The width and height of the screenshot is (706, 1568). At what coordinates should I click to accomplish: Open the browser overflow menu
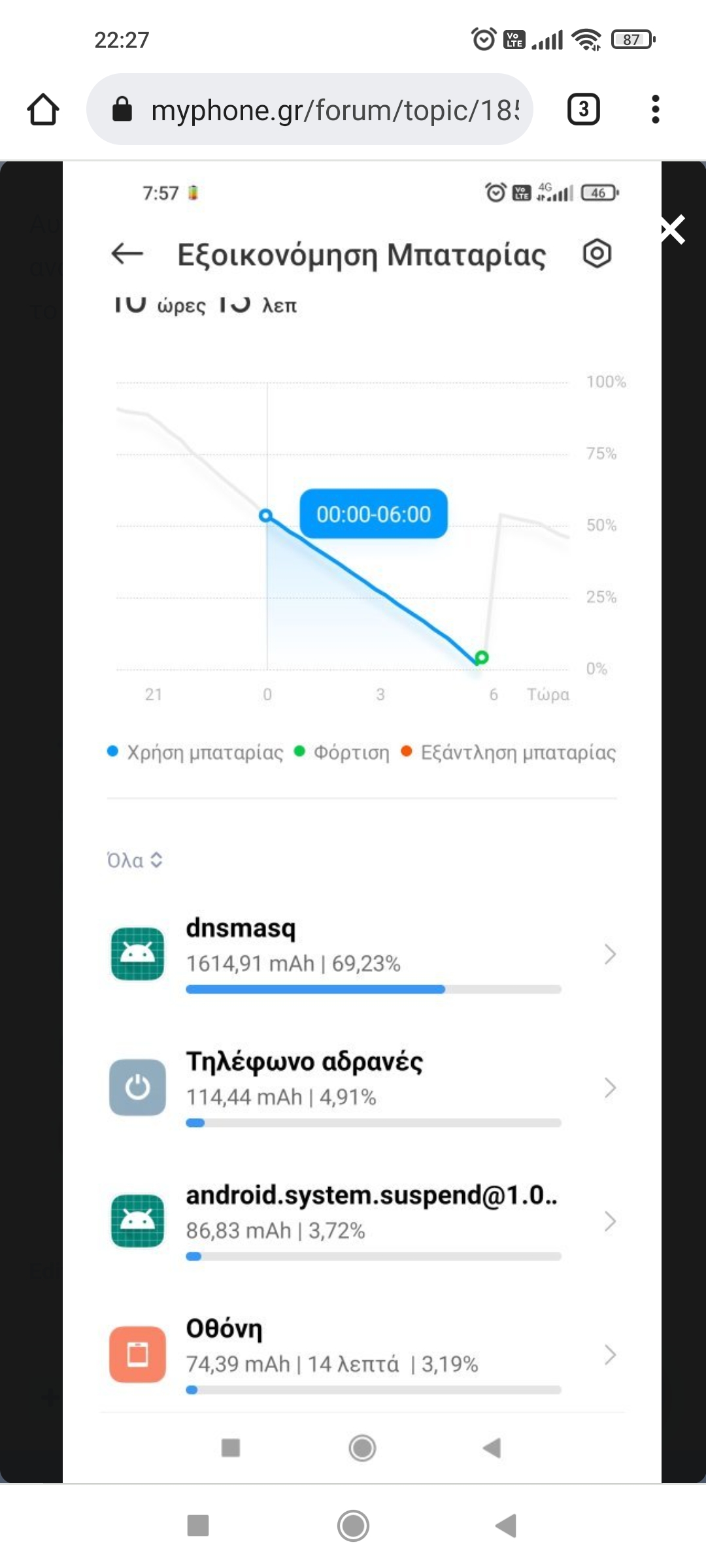655,109
